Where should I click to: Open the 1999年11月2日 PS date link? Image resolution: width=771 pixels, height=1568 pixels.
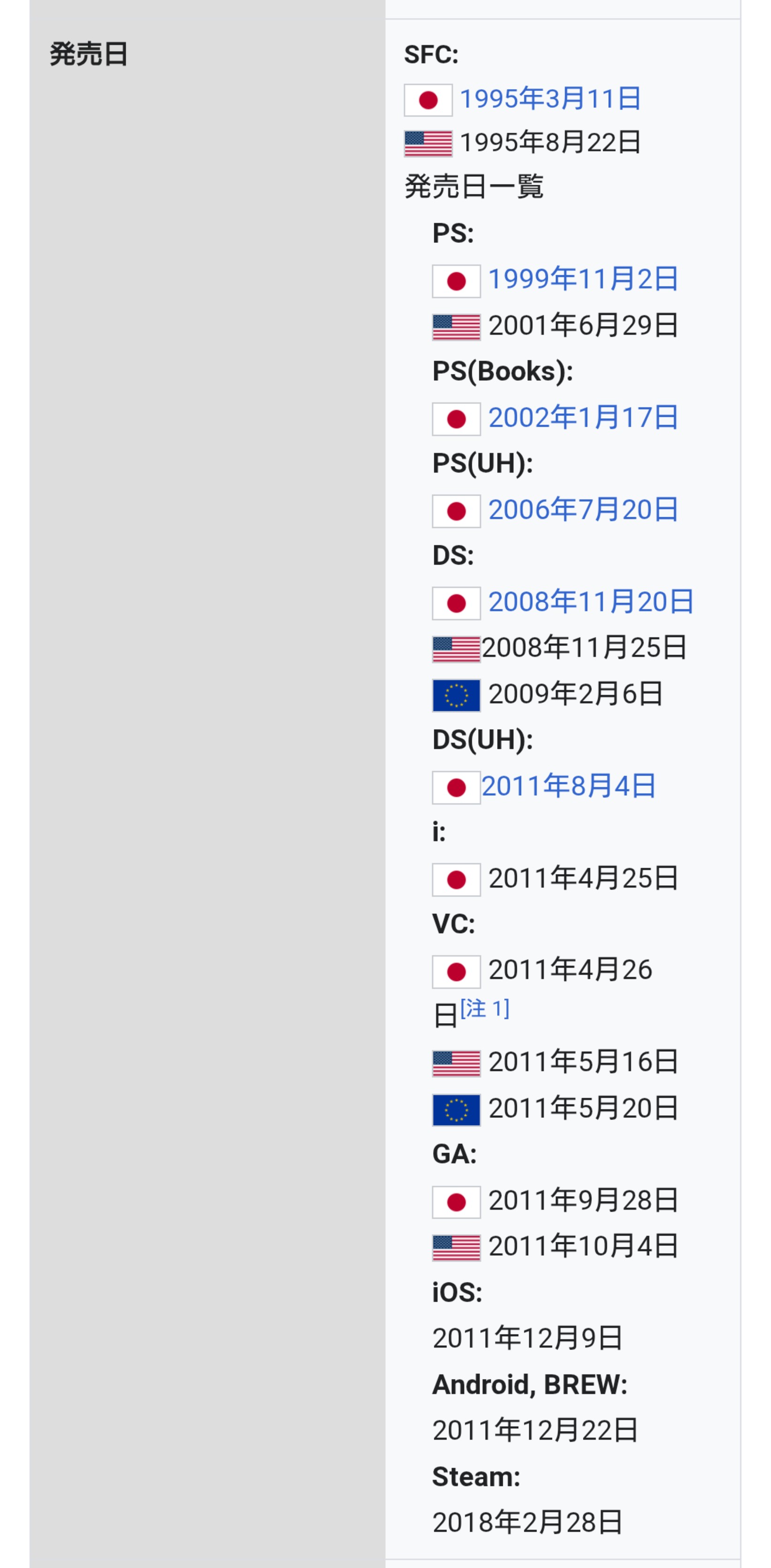(583, 279)
